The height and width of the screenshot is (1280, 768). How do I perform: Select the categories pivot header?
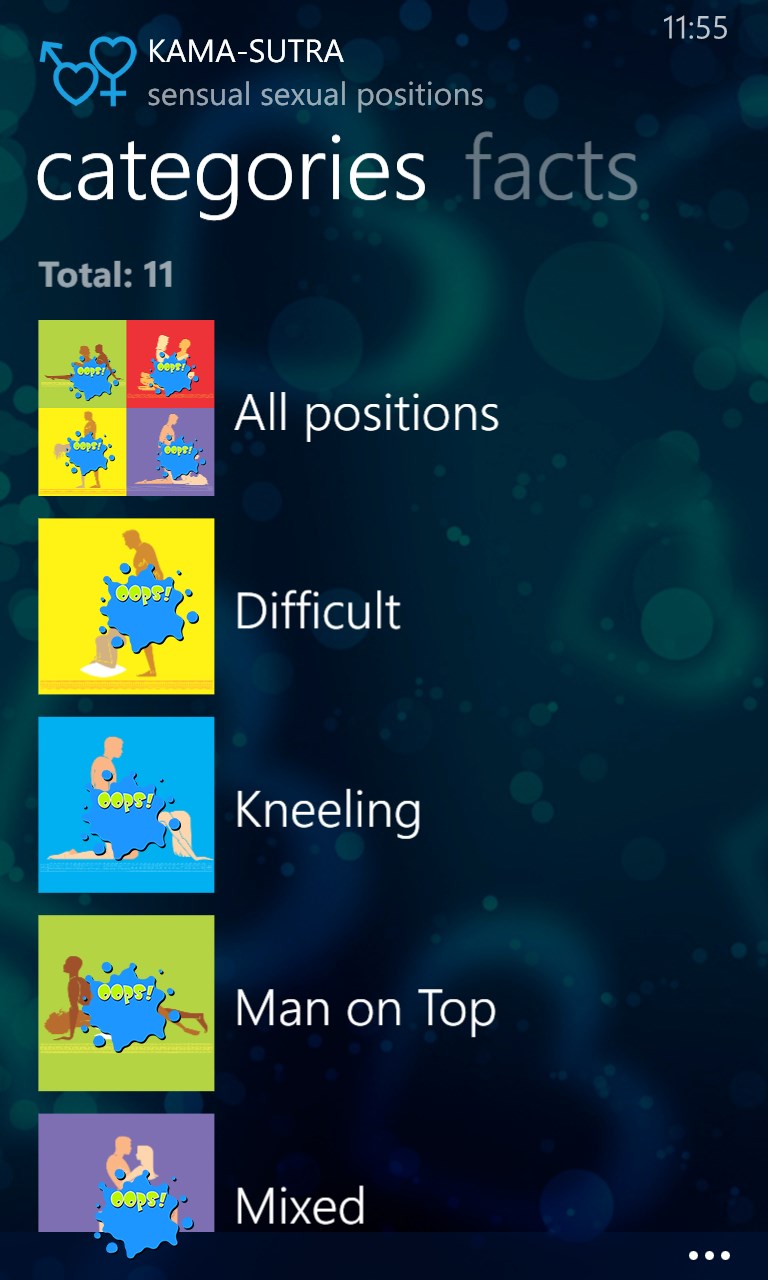[x=230, y=170]
